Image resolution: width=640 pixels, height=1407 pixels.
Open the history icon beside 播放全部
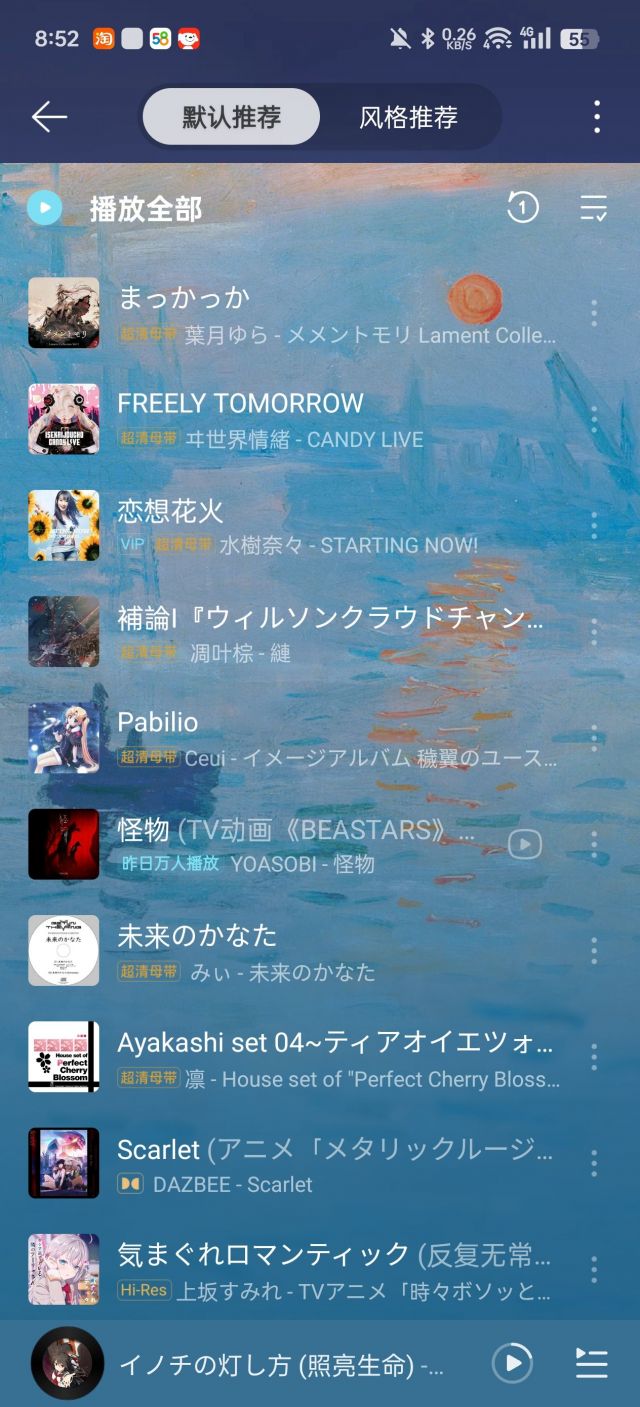(523, 207)
